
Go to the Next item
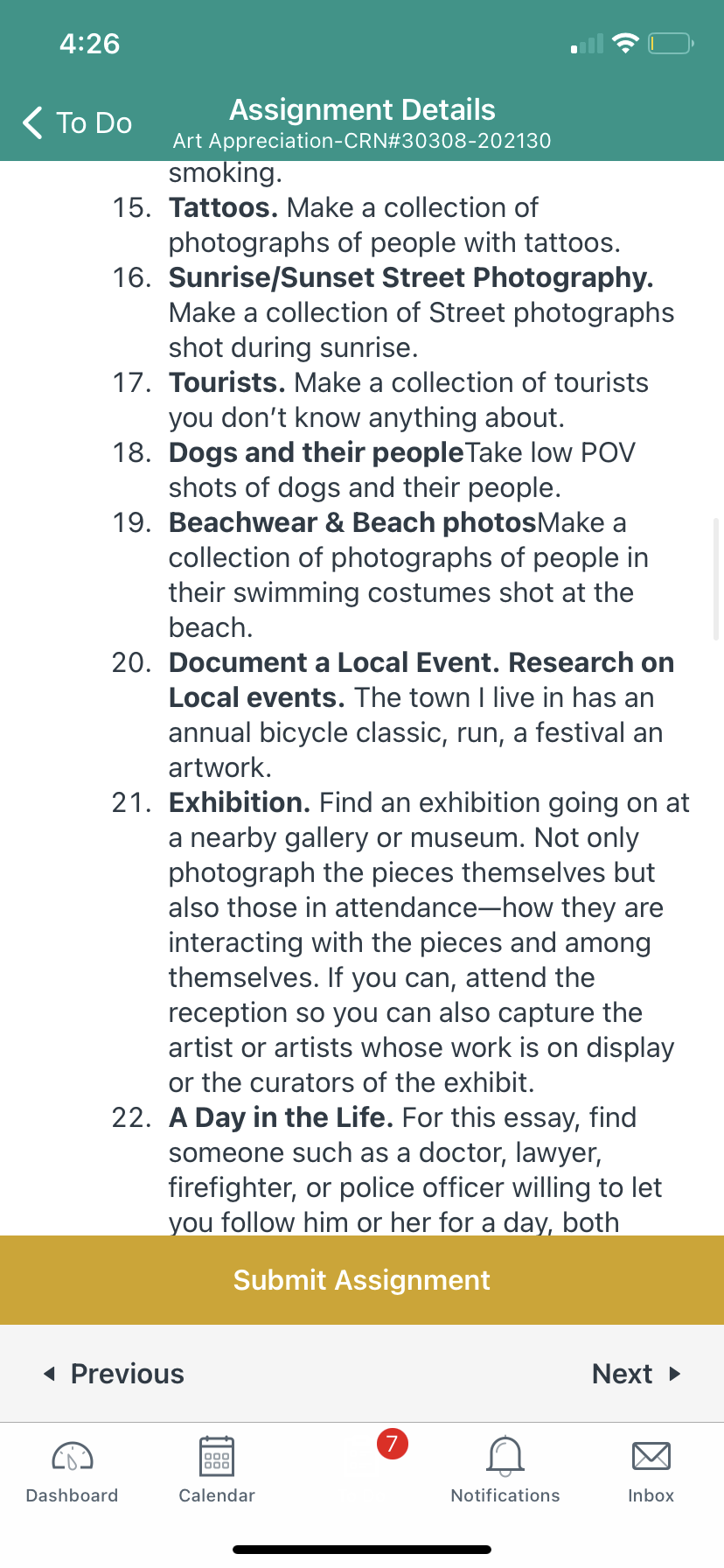point(637,1374)
